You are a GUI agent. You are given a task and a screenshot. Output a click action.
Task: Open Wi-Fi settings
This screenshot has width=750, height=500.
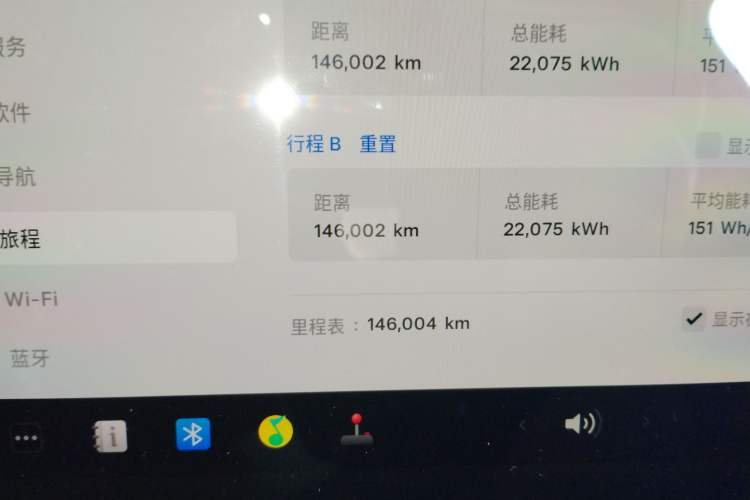pos(32,298)
